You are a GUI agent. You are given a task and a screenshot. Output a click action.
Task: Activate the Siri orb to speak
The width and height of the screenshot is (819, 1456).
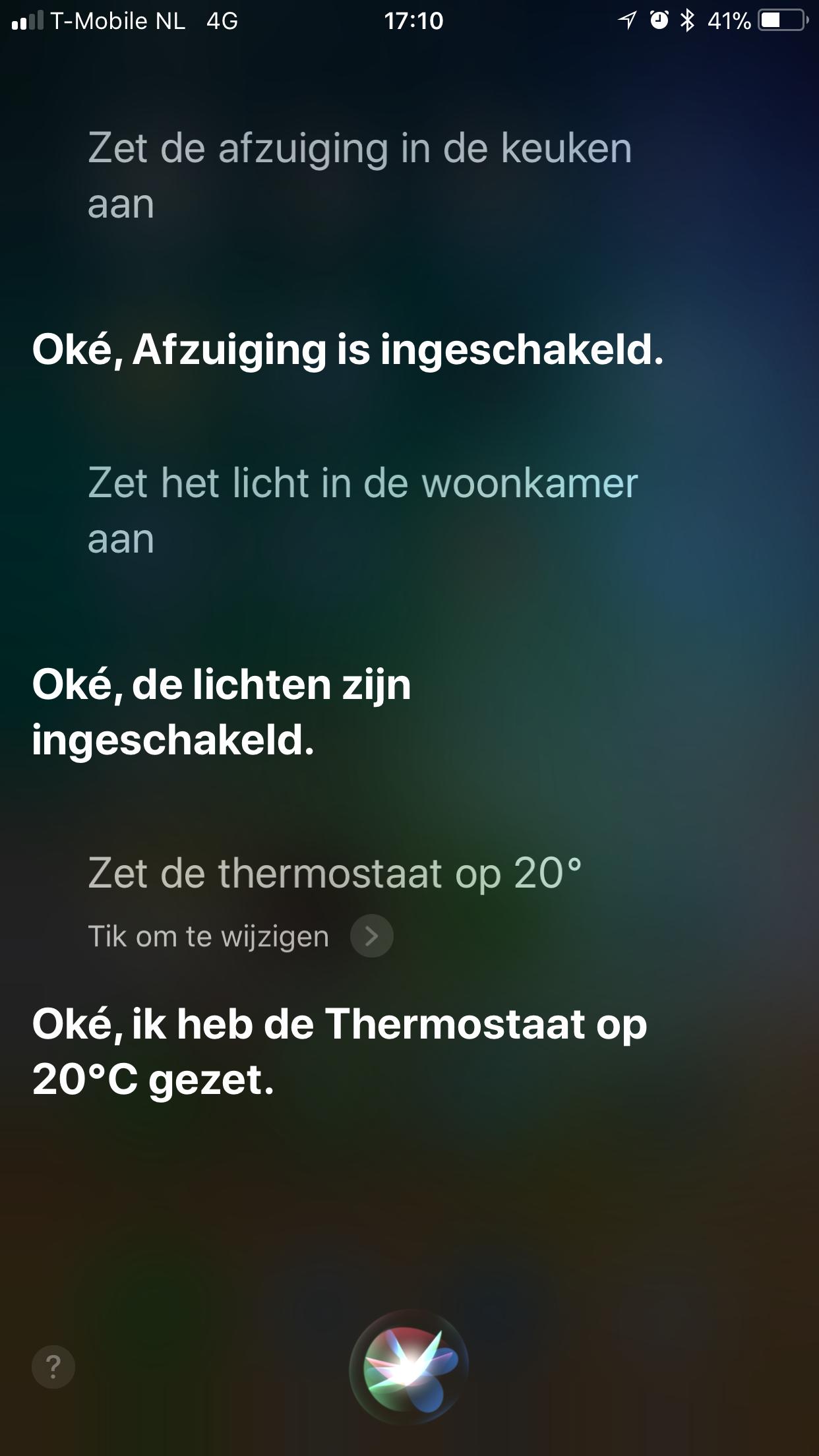[409, 1367]
